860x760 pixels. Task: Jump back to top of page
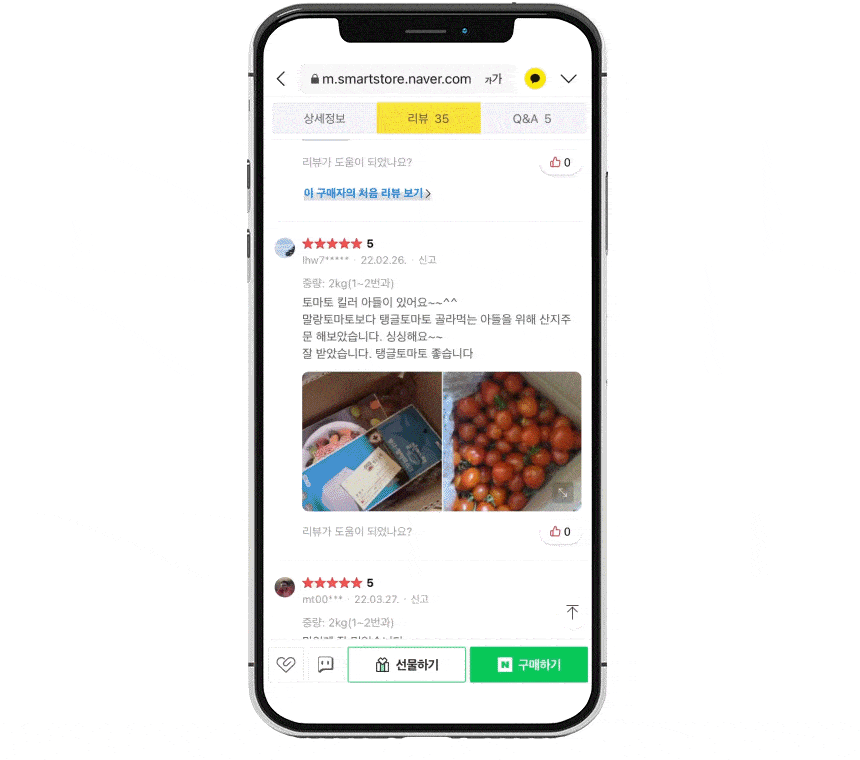(572, 612)
